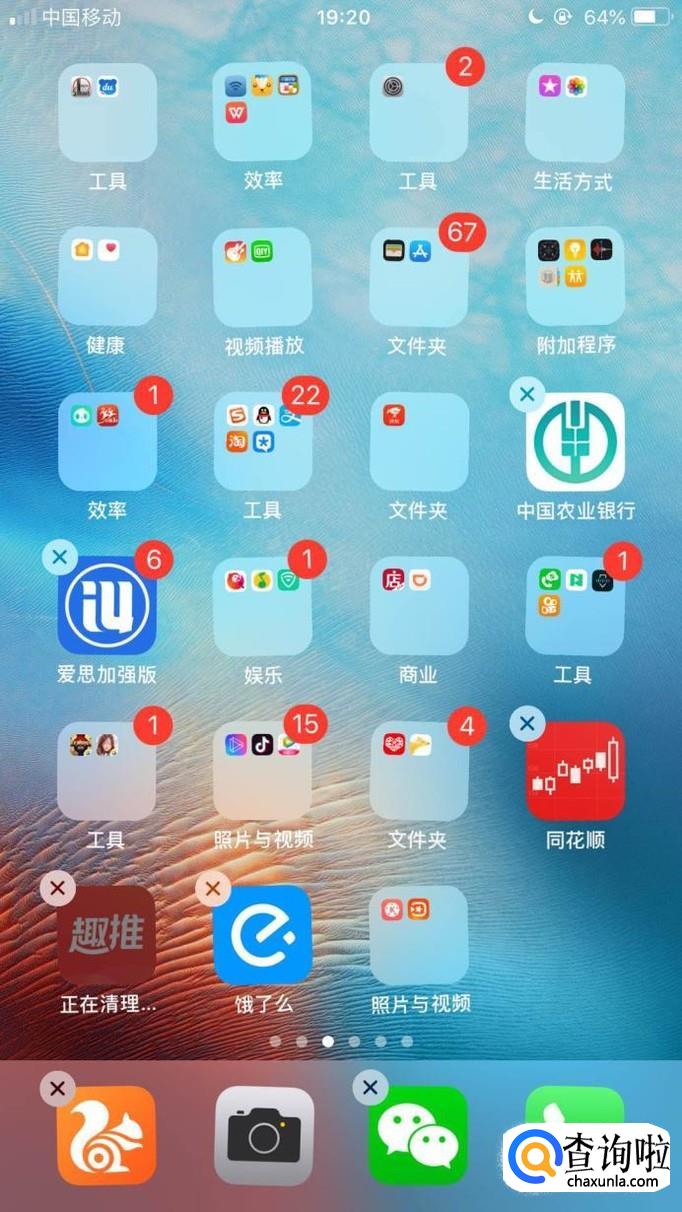Open the 照片与视频 folder with badge 15

pyautogui.click(x=263, y=771)
